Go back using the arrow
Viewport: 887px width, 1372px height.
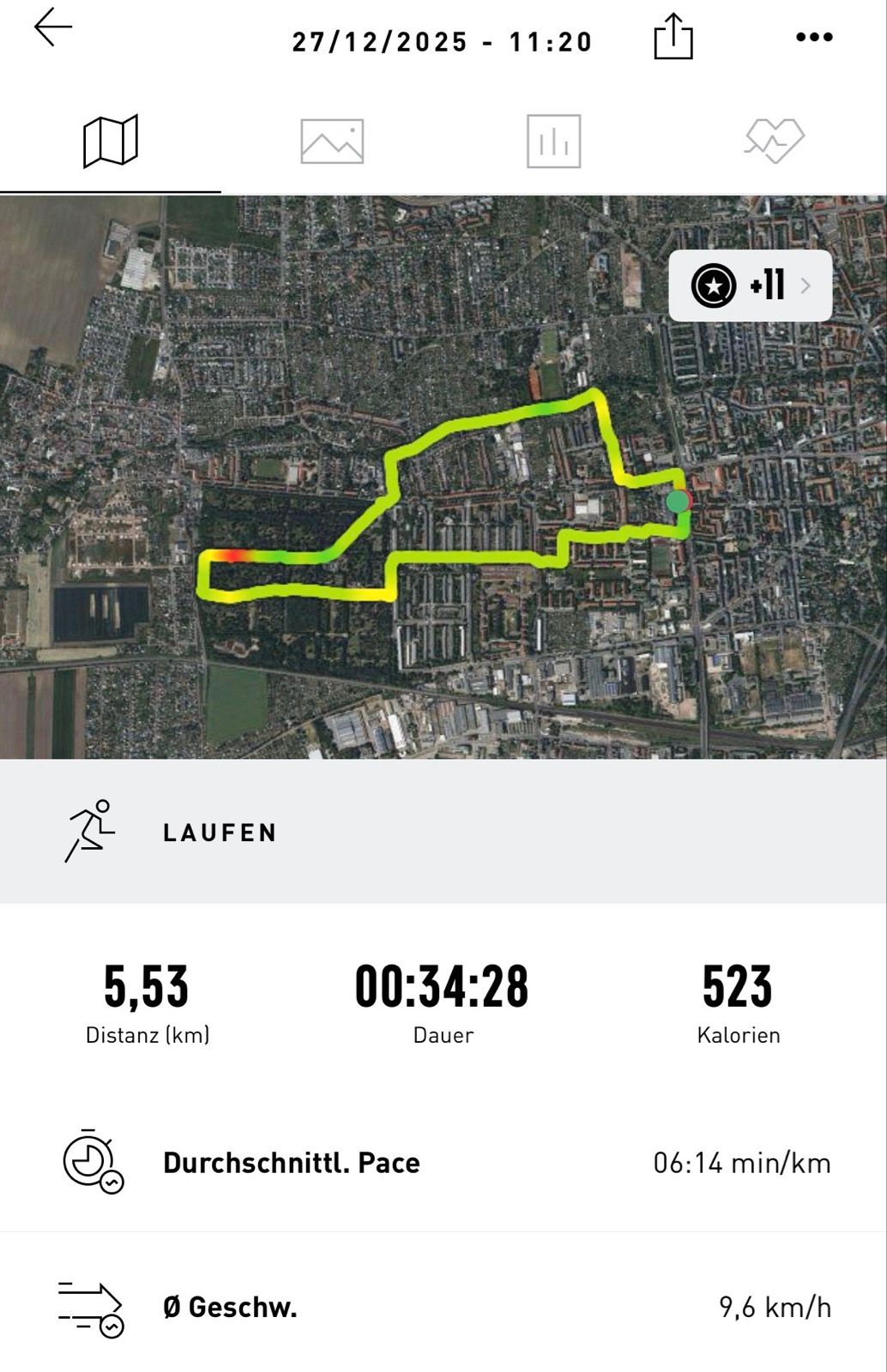(x=53, y=28)
